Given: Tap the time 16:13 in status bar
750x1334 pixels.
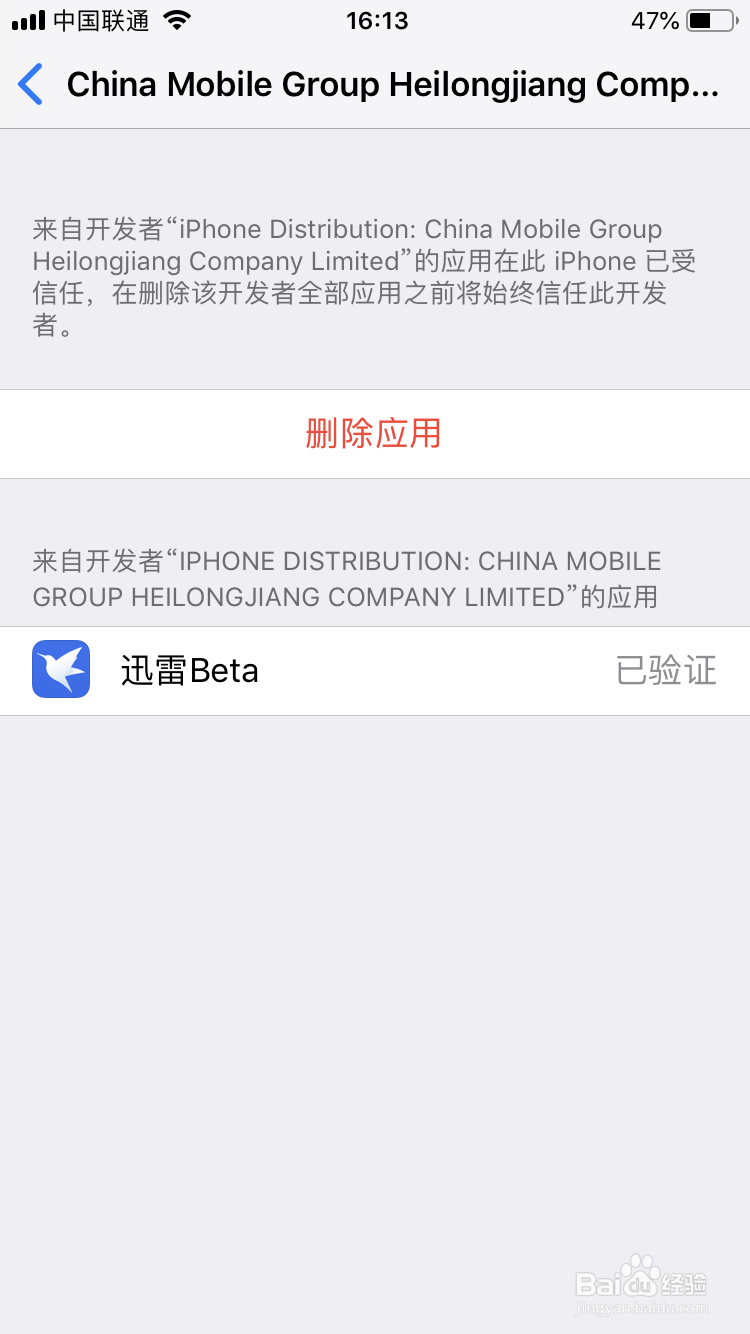Looking at the screenshot, I should (376, 19).
